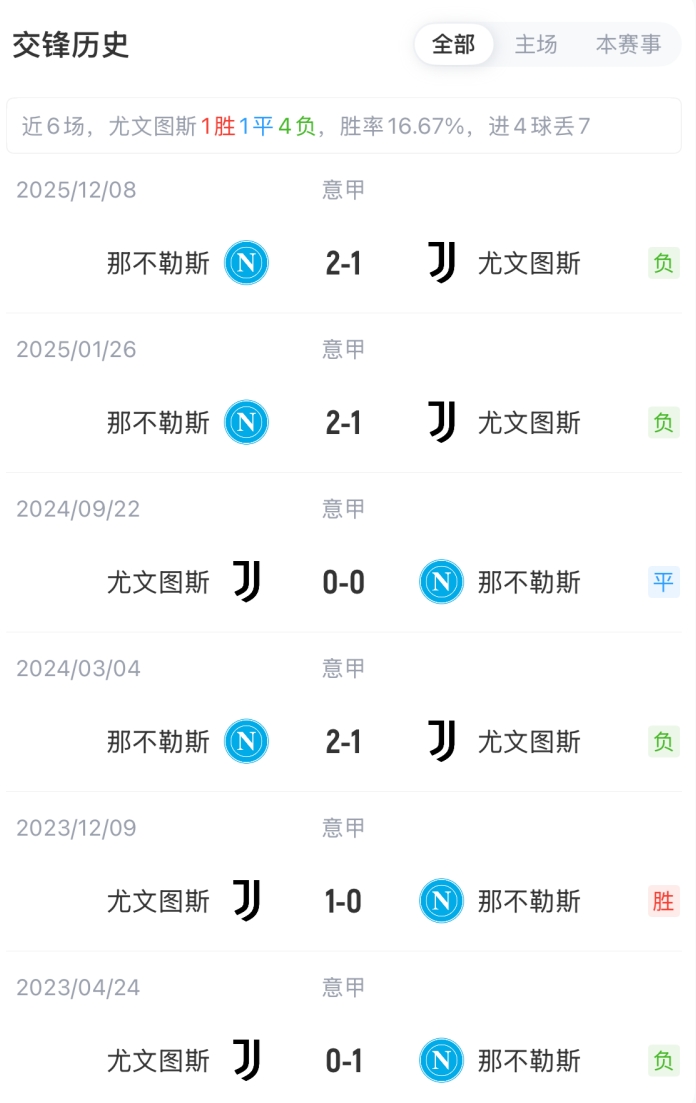Open the 2025/01/26 match row
Viewport: 696px width, 1103px height.
pos(343,423)
